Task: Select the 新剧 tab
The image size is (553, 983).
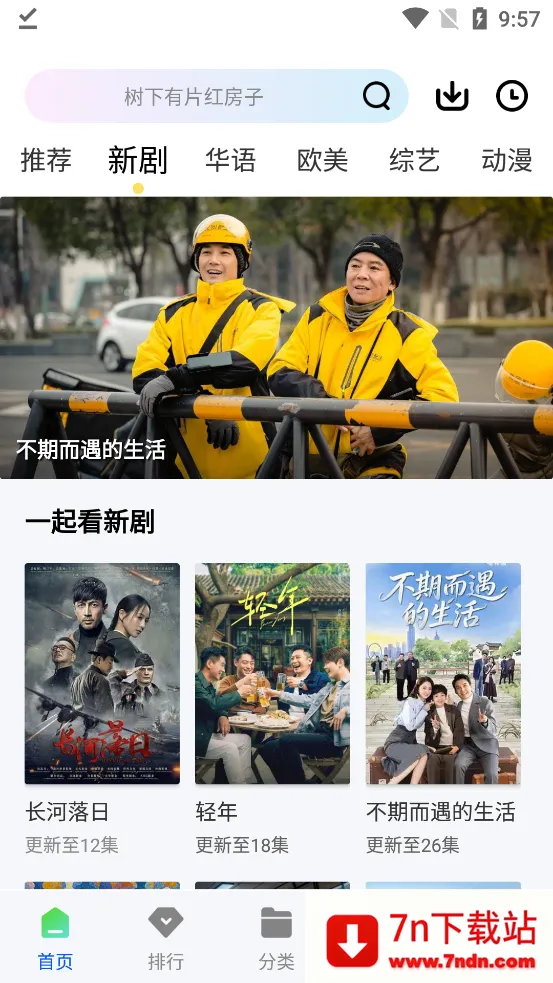Action: click(x=137, y=160)
